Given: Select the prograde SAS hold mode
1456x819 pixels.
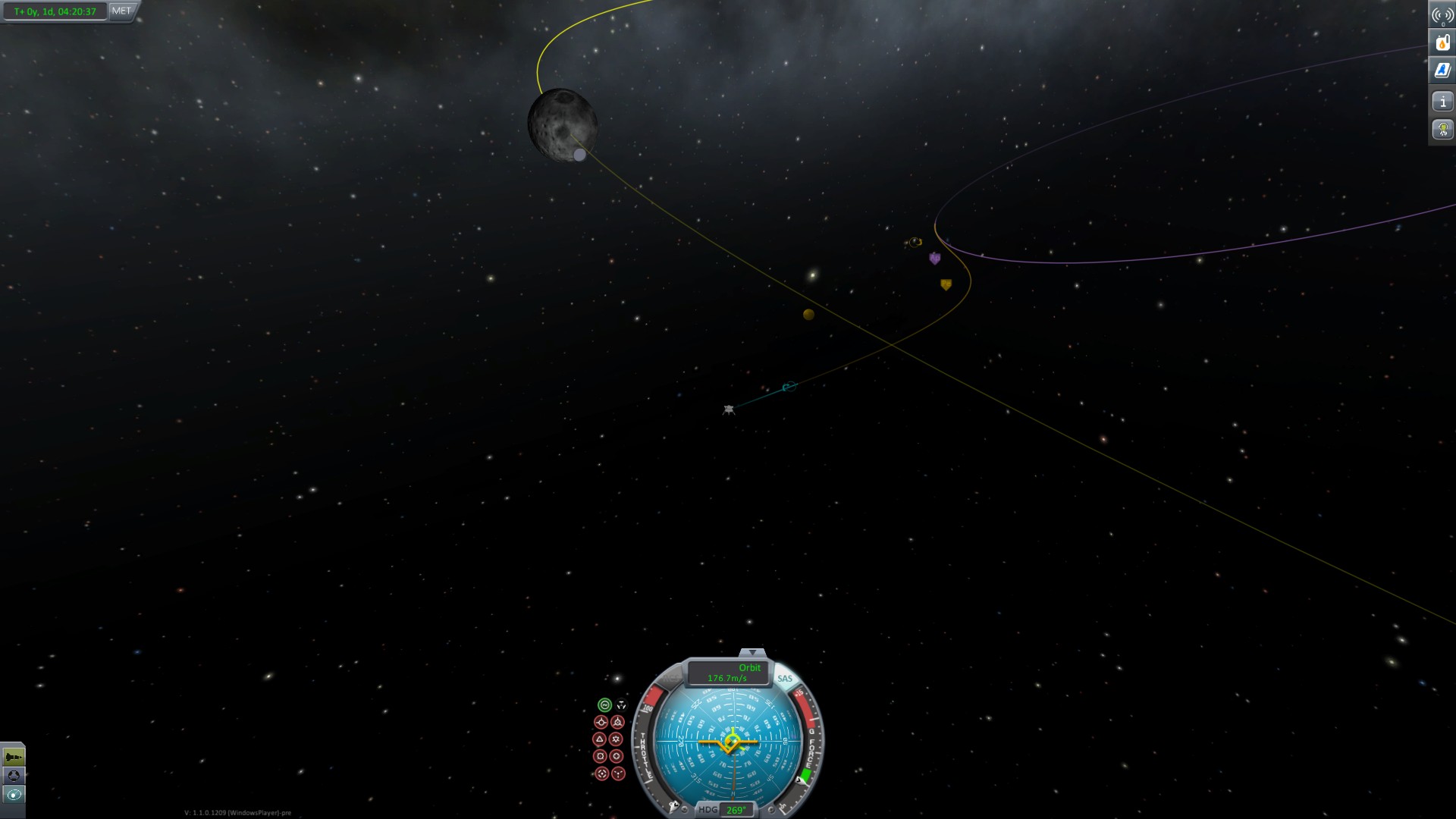Looking at the screenshot, I should 601,722.
